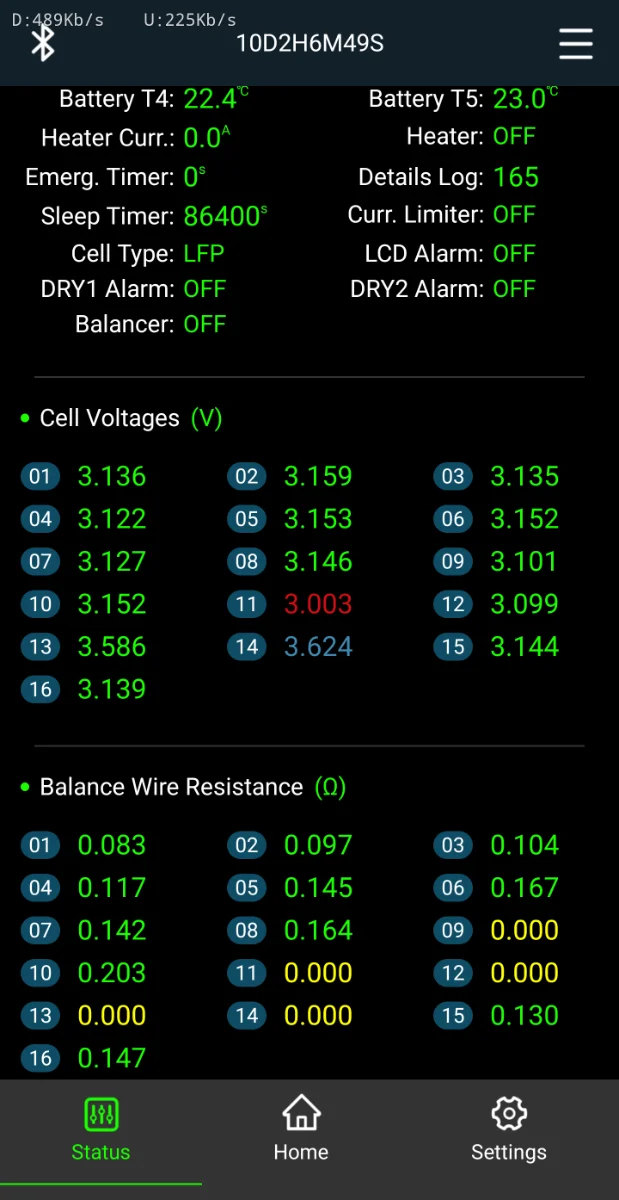Go to the Home tab

coord(301,1130)
